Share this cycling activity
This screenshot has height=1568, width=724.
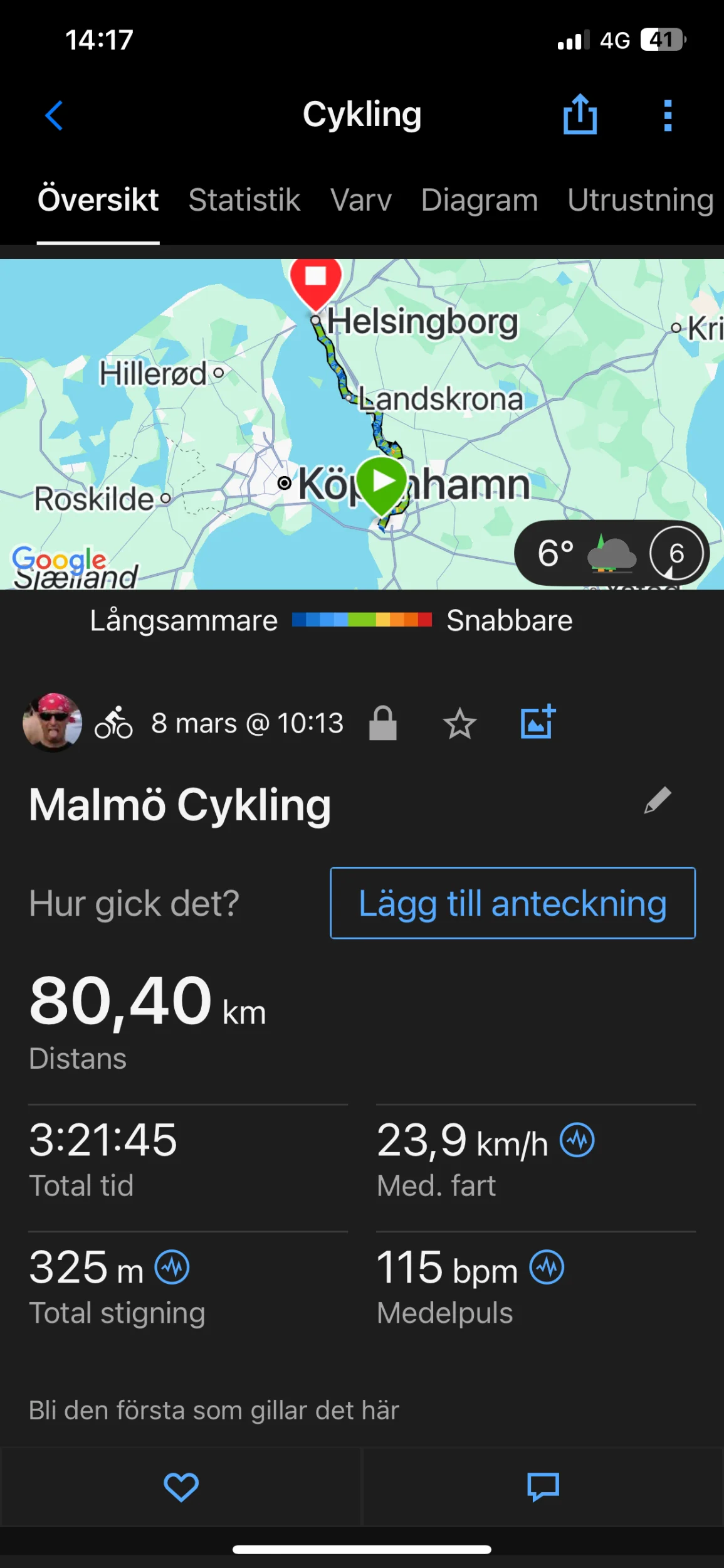point(580,115)
